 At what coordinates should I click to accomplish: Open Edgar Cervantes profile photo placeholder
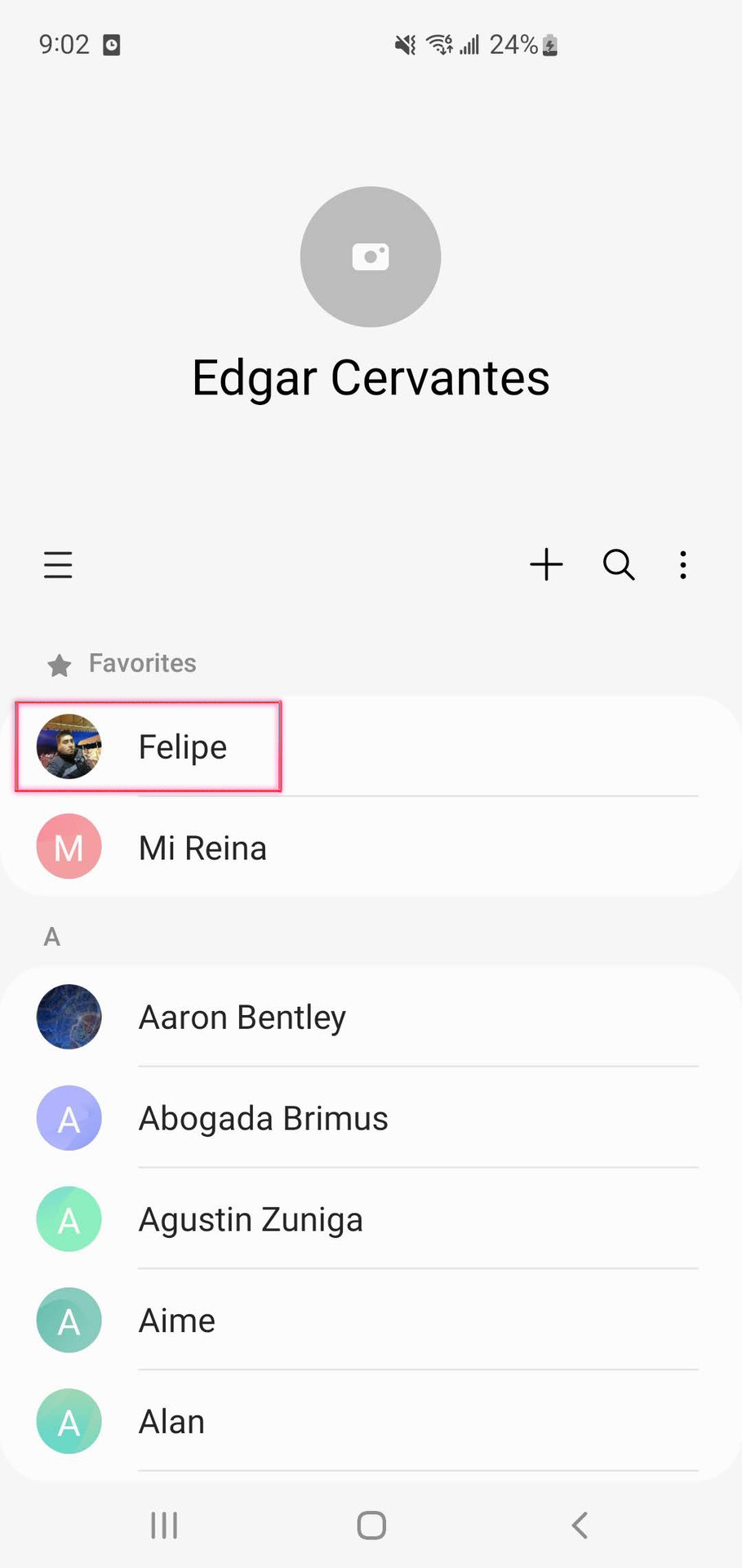371,257
